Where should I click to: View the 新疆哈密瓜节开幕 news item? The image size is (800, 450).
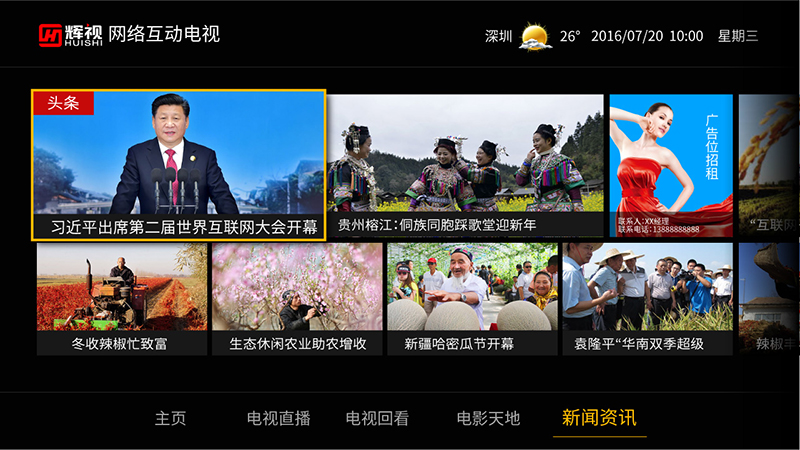coord(472,298)
